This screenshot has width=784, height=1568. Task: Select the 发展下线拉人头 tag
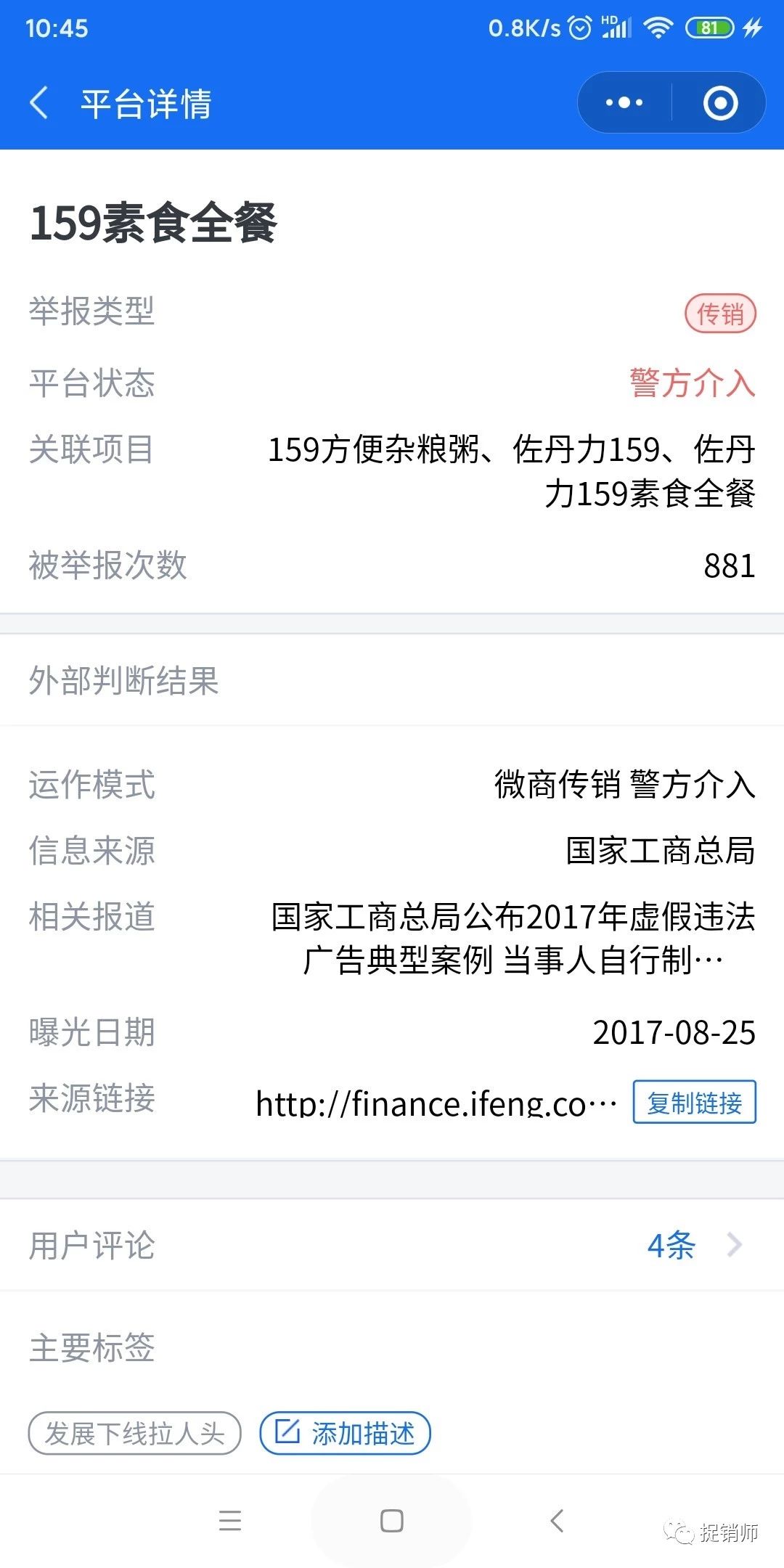(134, 1434)
